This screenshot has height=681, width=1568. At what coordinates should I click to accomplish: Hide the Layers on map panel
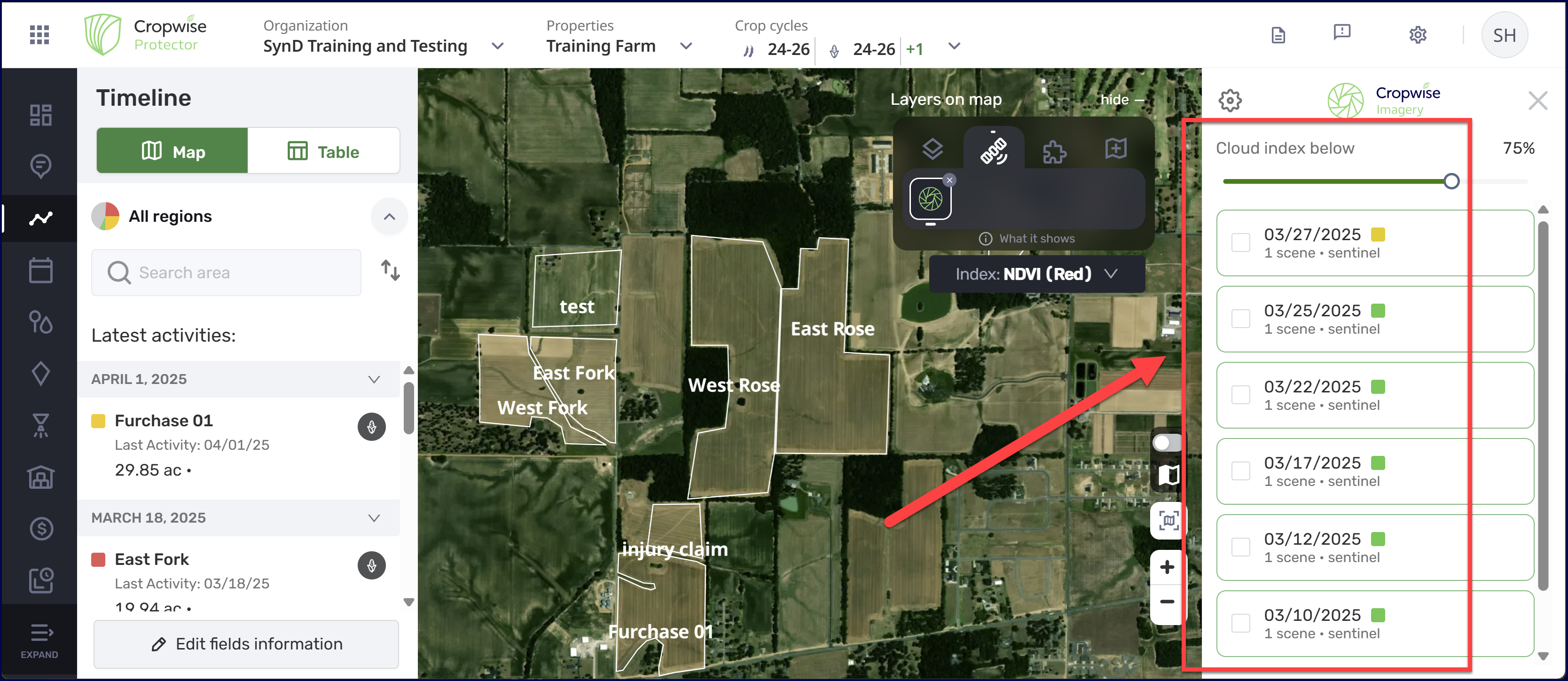(1121, 100)
